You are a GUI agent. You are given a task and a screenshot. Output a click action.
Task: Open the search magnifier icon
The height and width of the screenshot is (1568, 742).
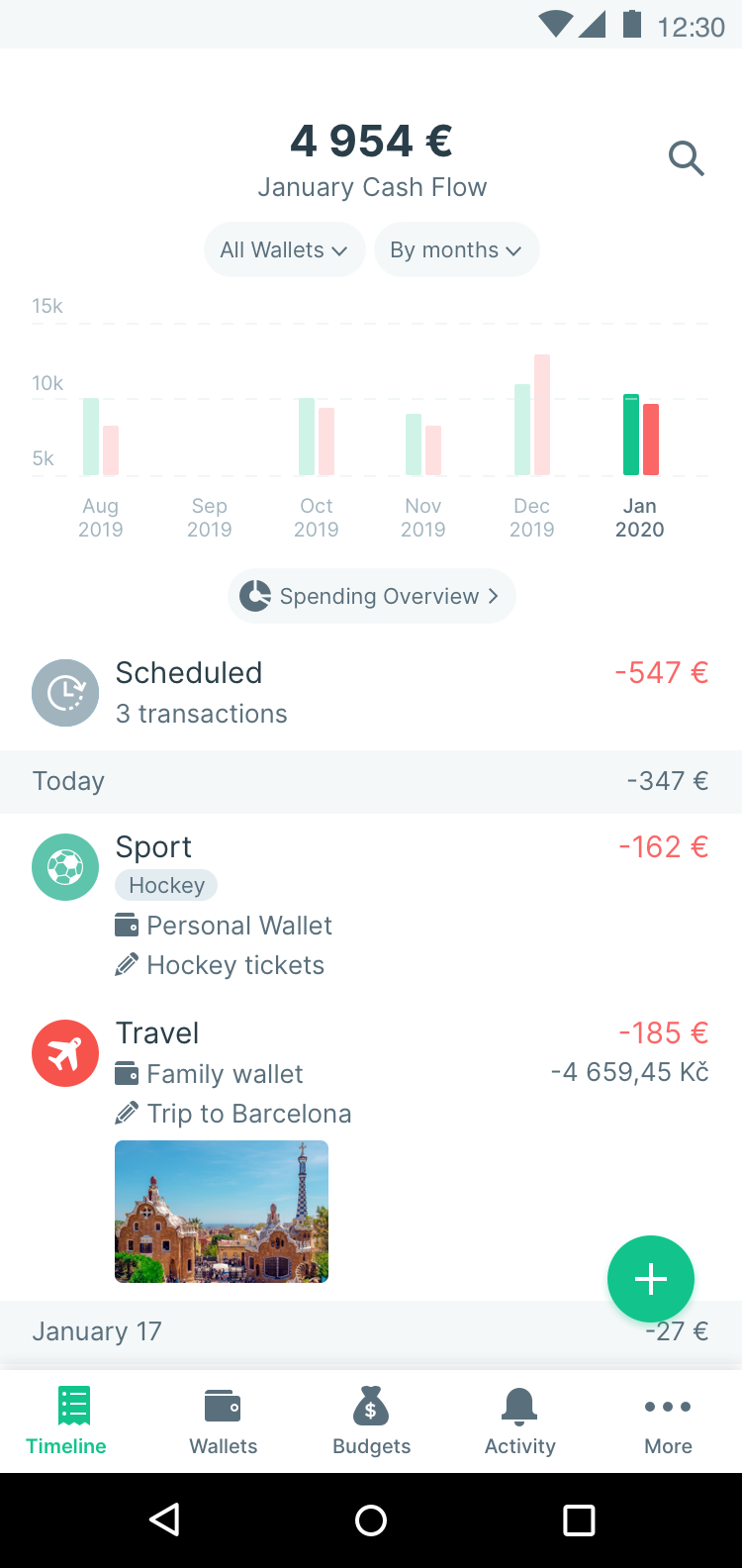point(686,158)
